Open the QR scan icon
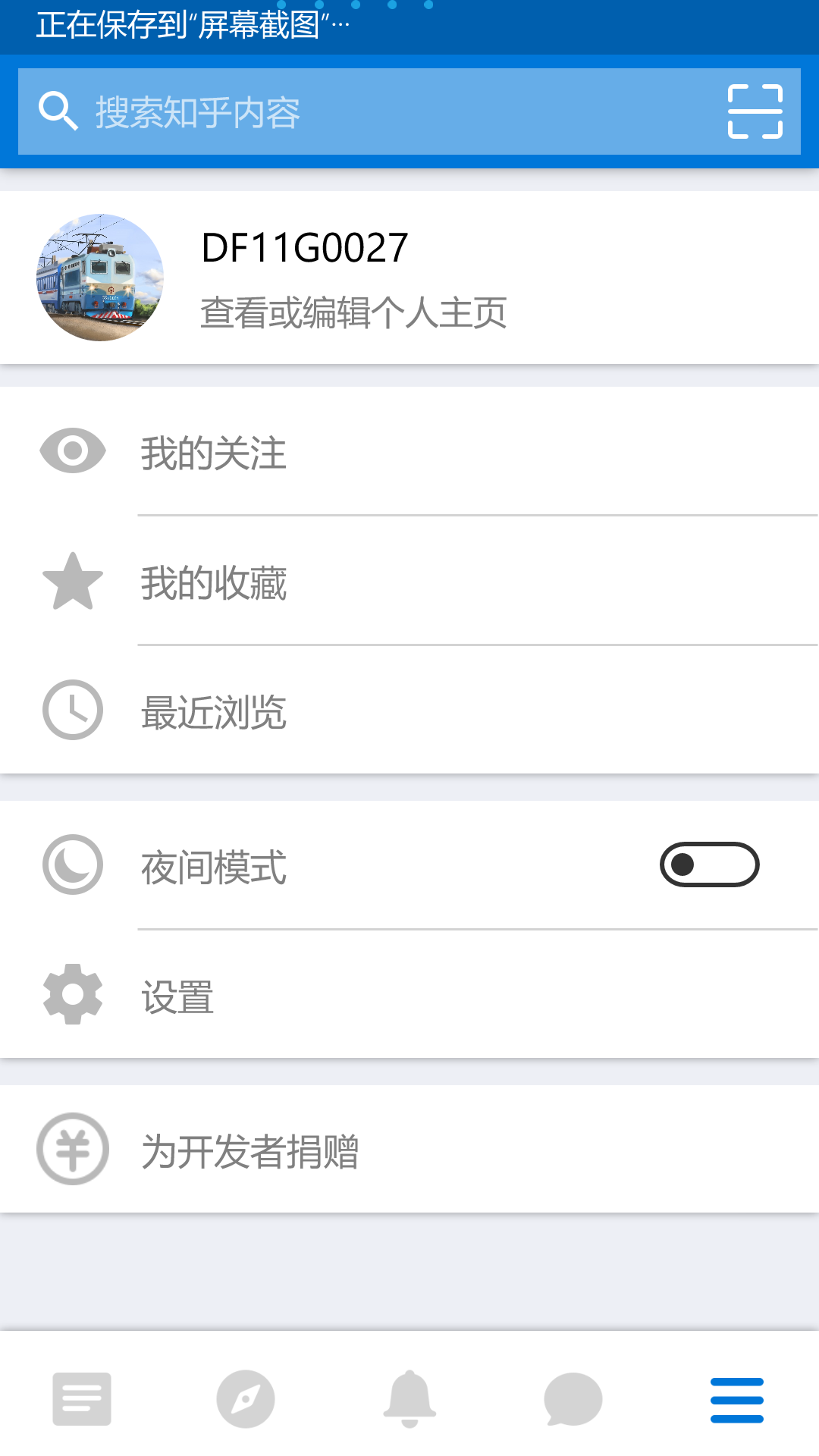The image size is (819, 1456). (x=755, y=112)
